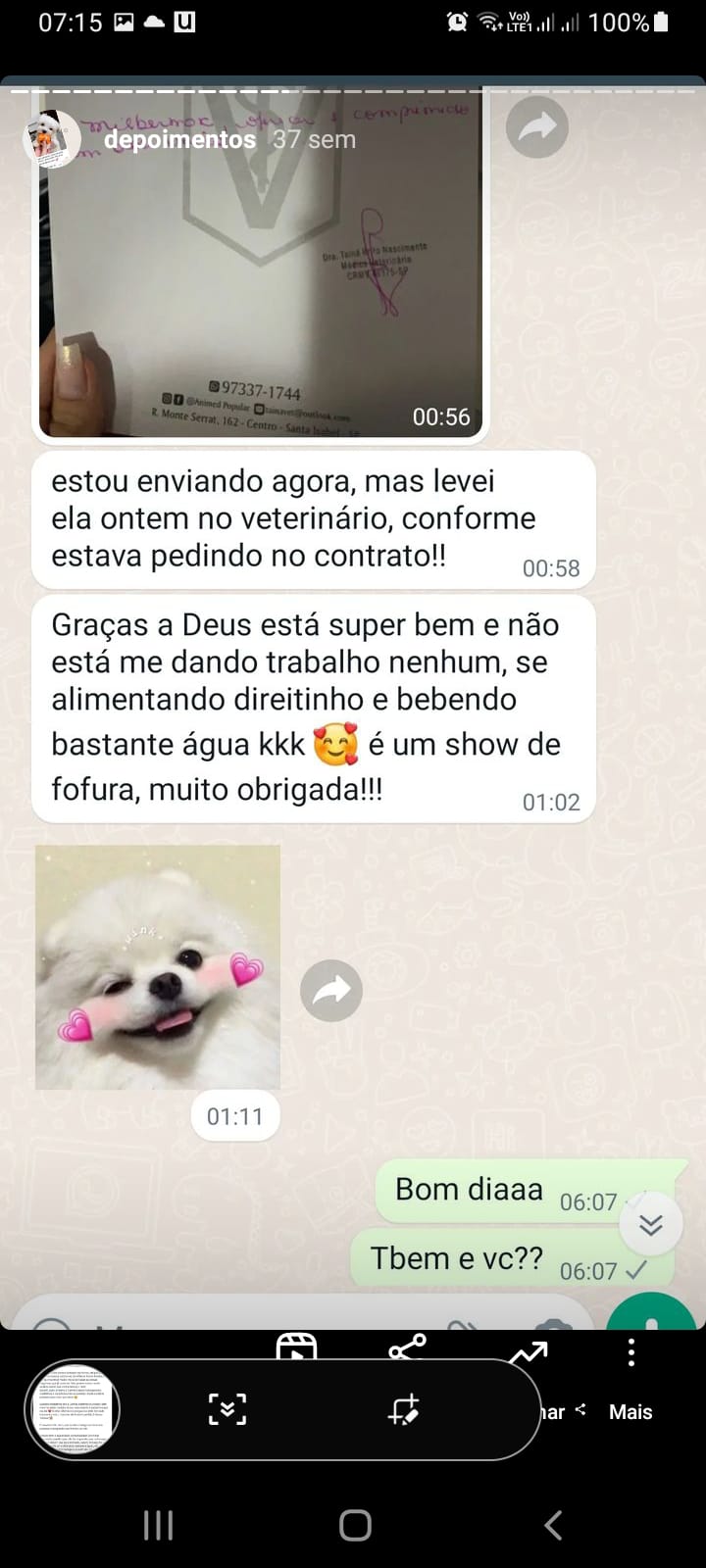Crop and edit the captured screenshot
706x1568 pixels.
tap(403, 1410)
